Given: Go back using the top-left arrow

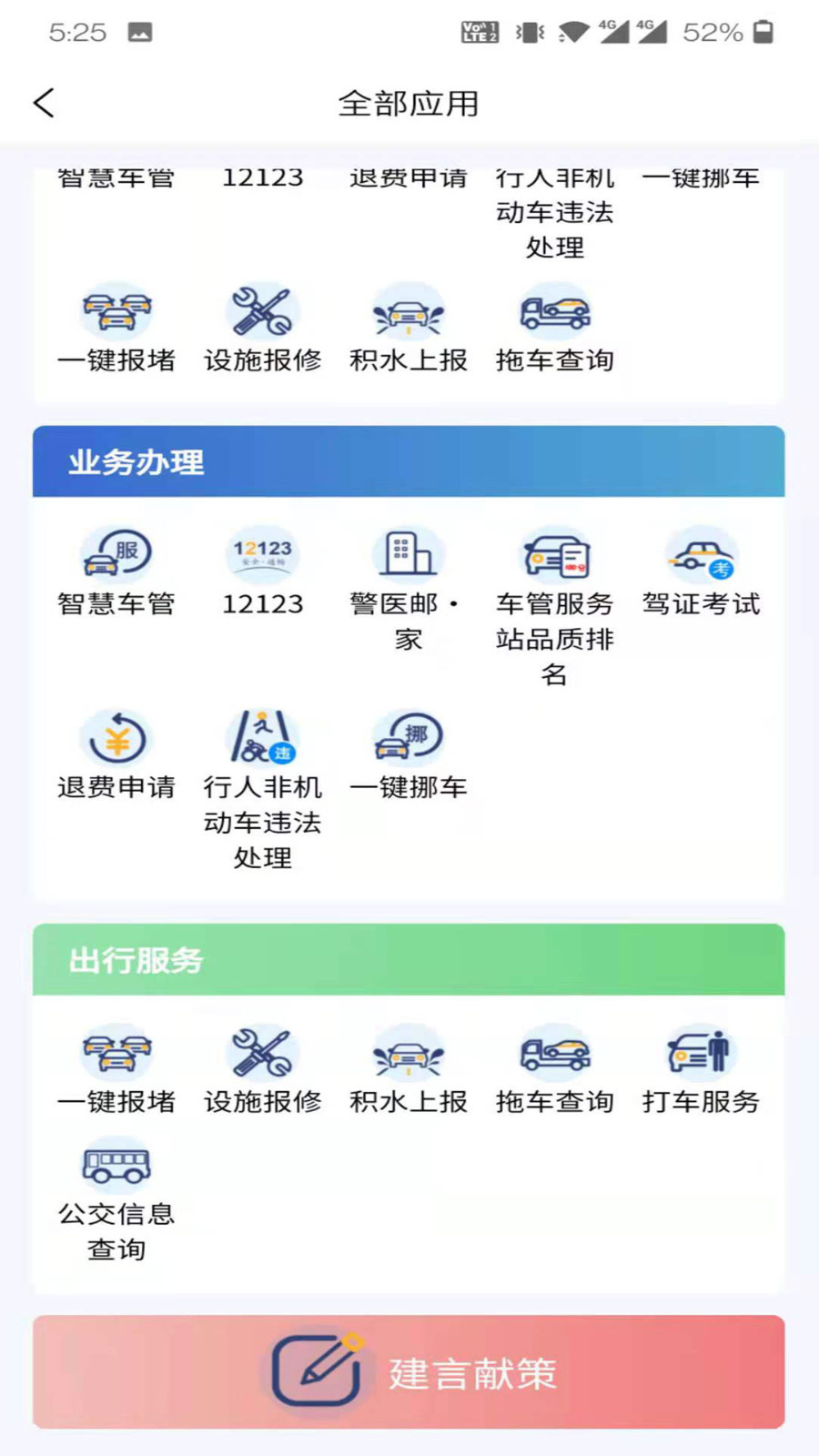Looking at the screenshot, I should (44, 103).
